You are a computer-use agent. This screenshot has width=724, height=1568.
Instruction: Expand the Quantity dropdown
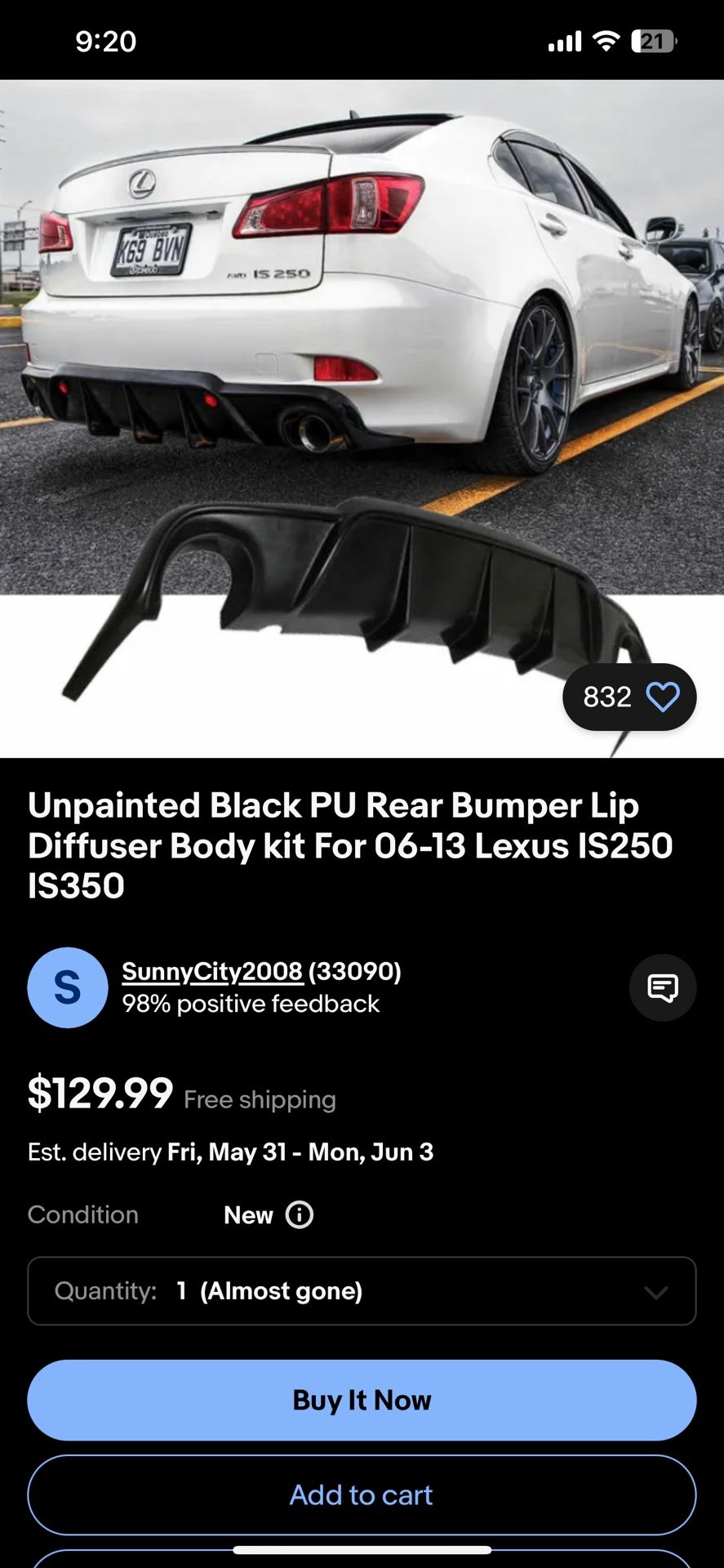pos(362,1291)
